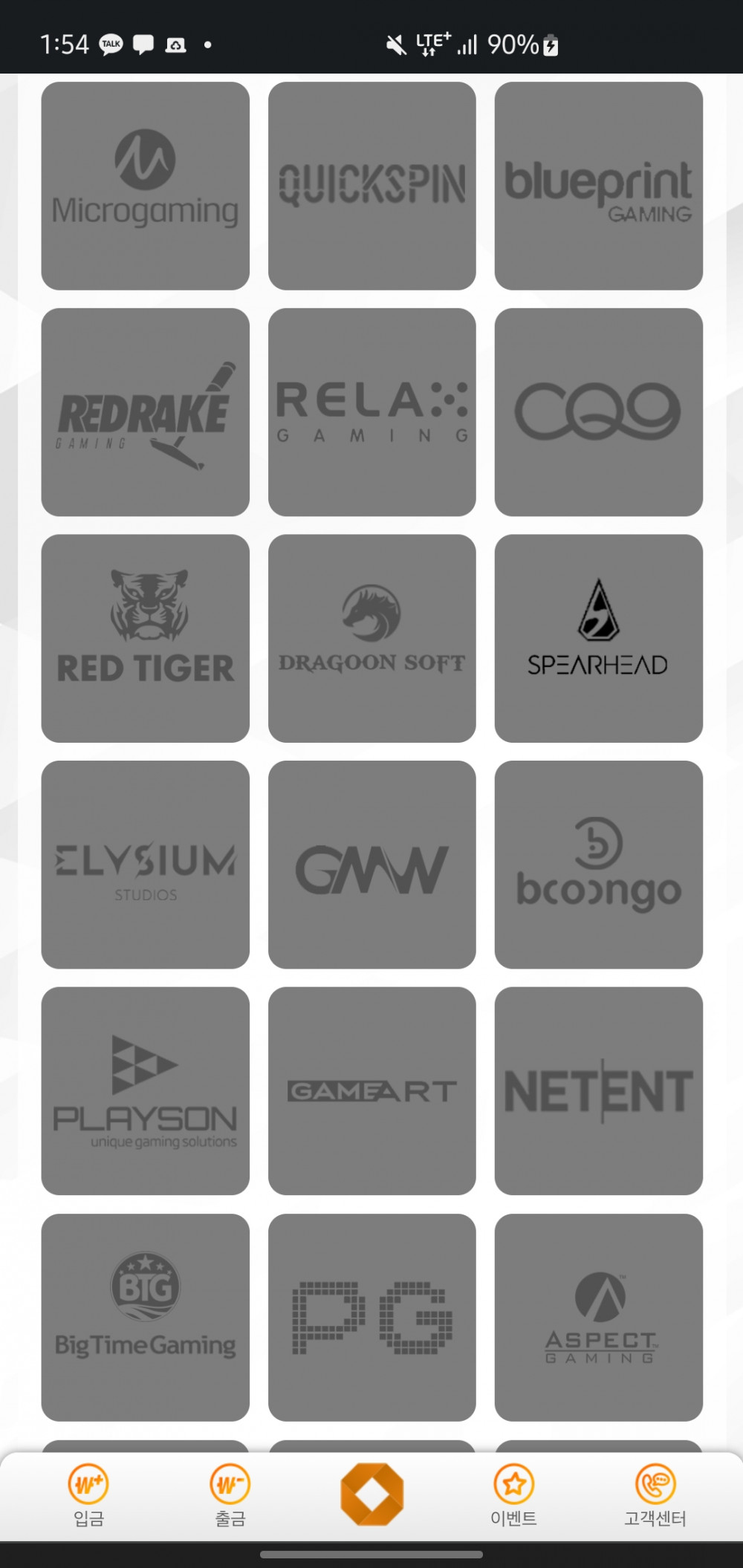Select the Quickspin game provider
This screenshot has height=1568, width=743.
click(371, 186)
